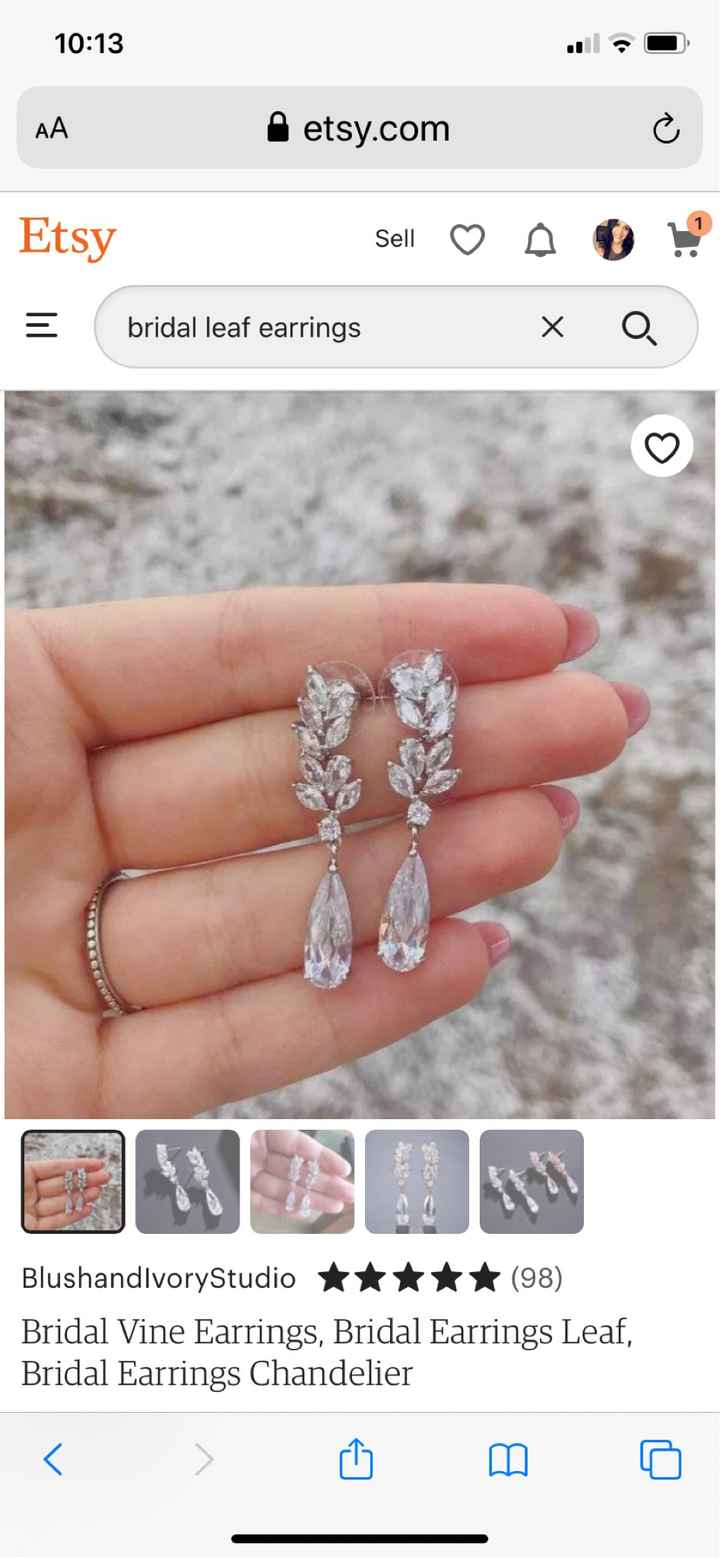Open the Etsy notifications bell
This screenshot has width=720, height=1557.
point(541,239)
